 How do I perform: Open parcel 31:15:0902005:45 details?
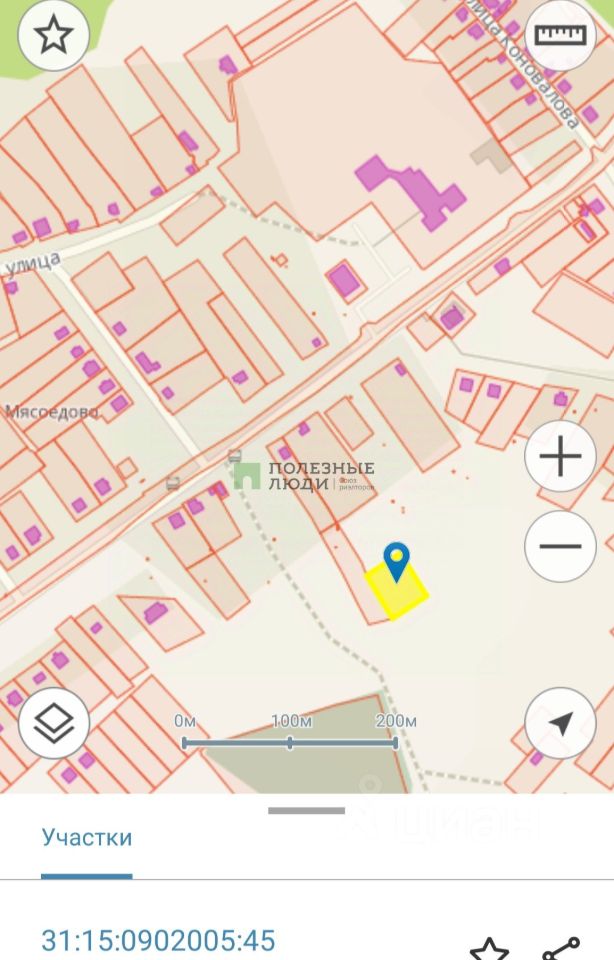tap(158, 940)
